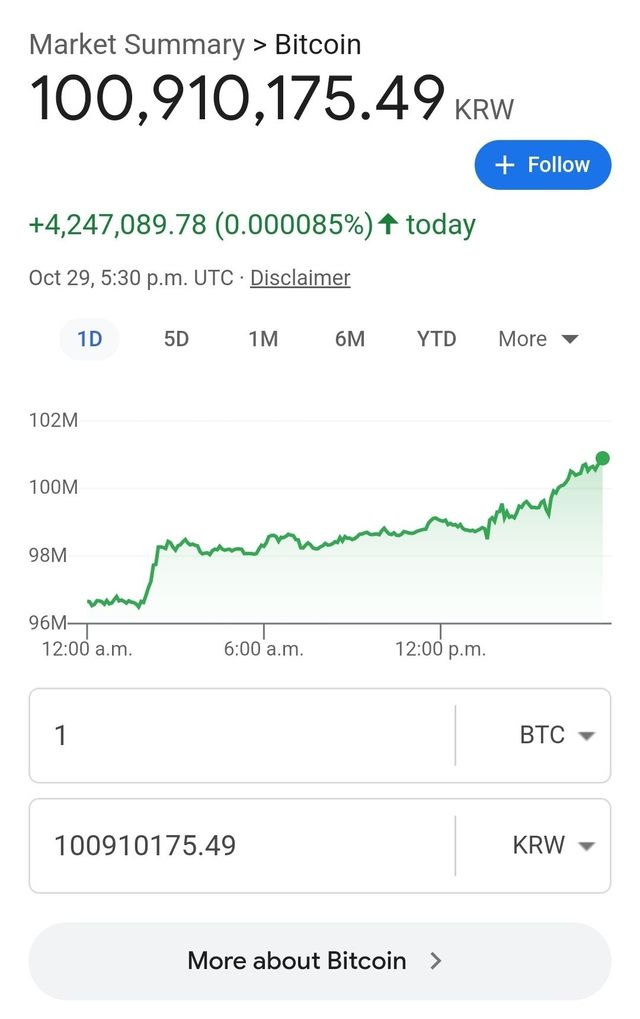Show the 1M price chart
The height and width of the screenshot is (1019, 640).
click(x=263, y=339)
